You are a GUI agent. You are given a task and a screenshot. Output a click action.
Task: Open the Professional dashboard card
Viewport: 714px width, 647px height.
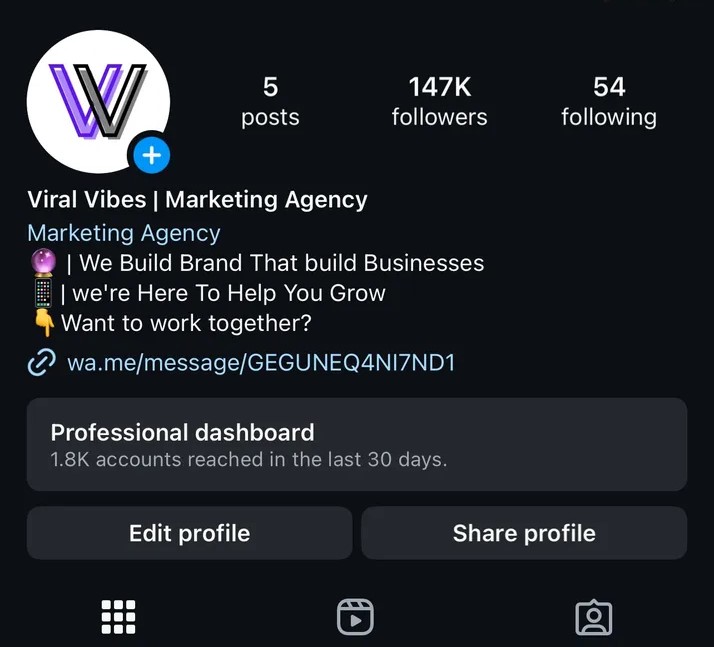[x=356, y=445]
